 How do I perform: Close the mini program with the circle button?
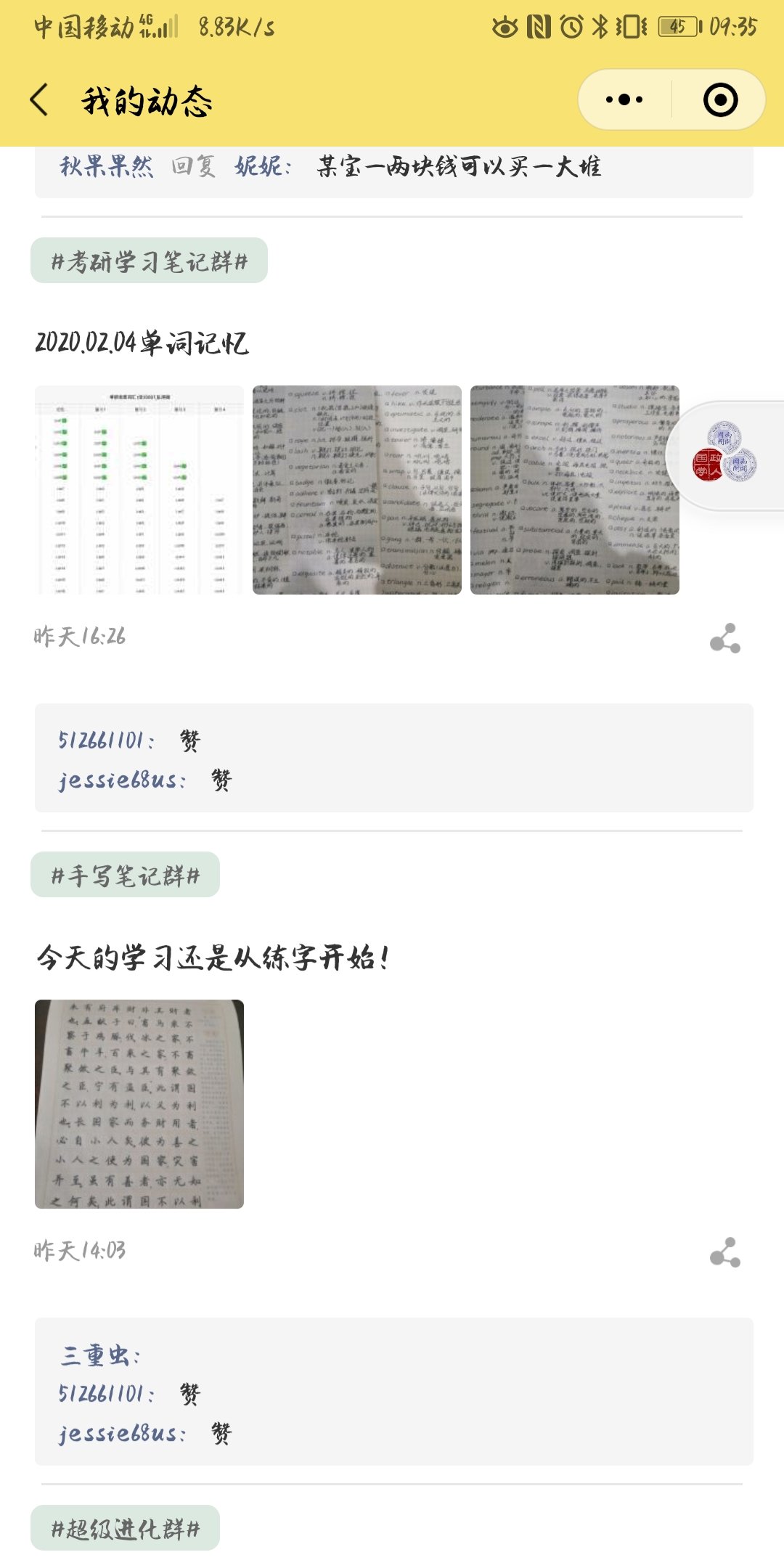[720, 99]
